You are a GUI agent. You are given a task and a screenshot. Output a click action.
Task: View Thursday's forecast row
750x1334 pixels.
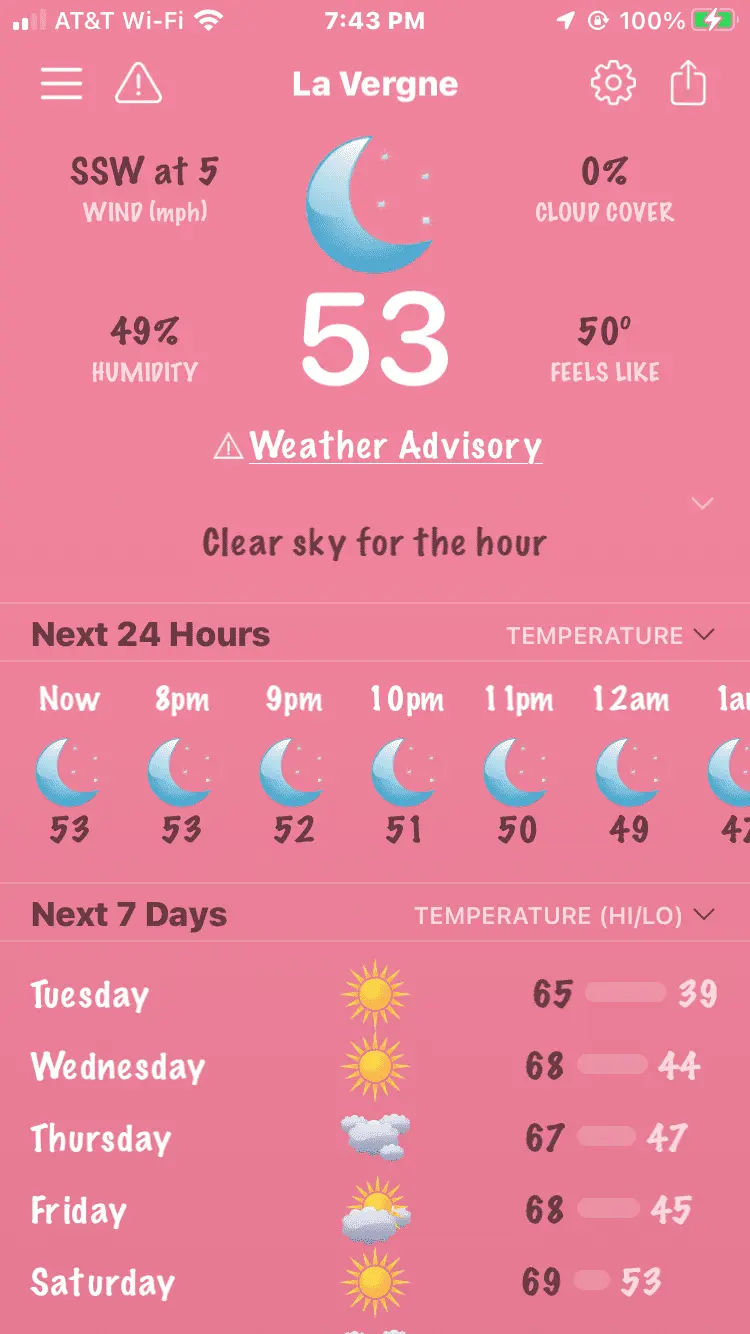coord(375,1138)
